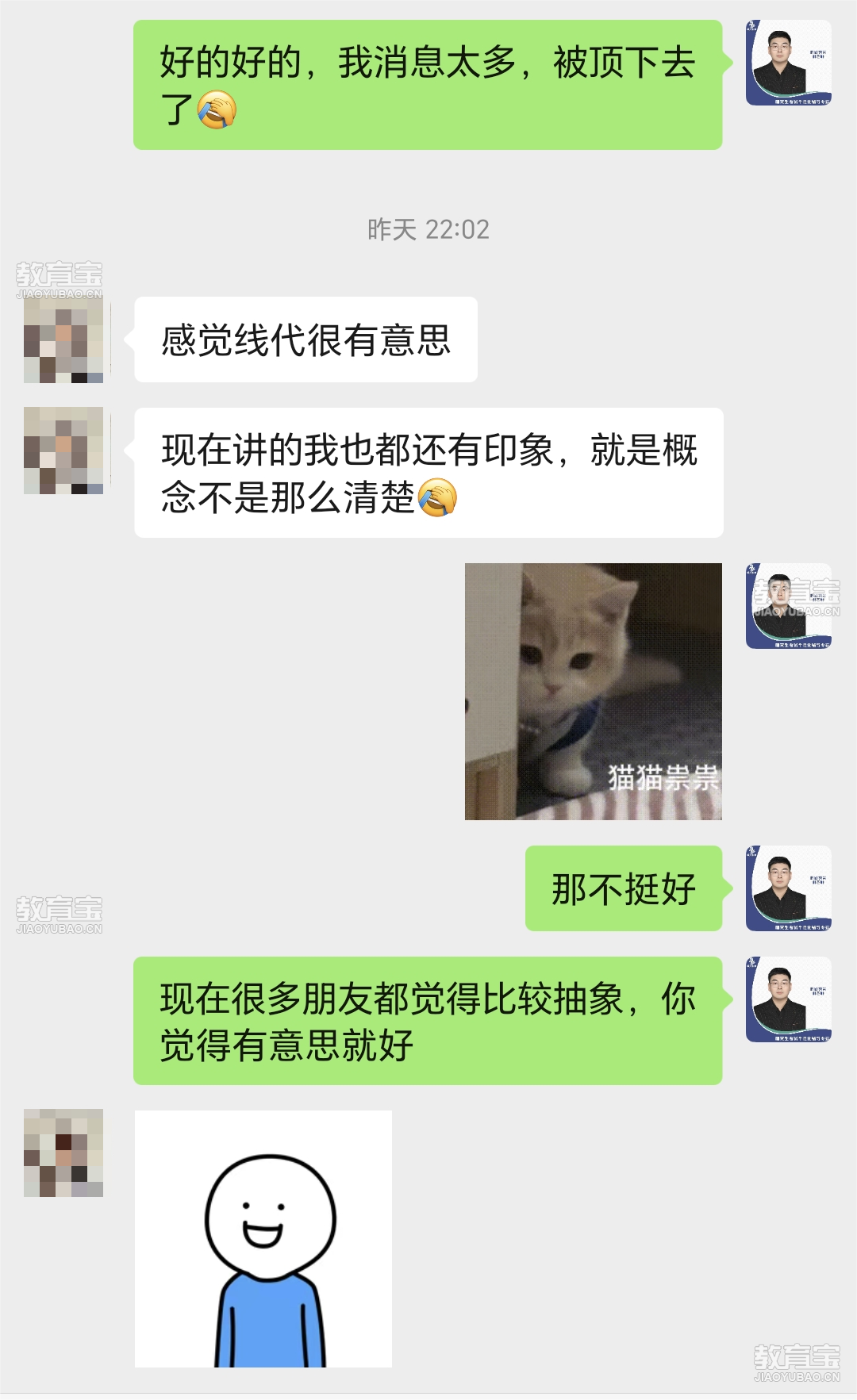857x1400 pixels.
Task: Open the cat sticker image message
Action: (x=593, y=691)
